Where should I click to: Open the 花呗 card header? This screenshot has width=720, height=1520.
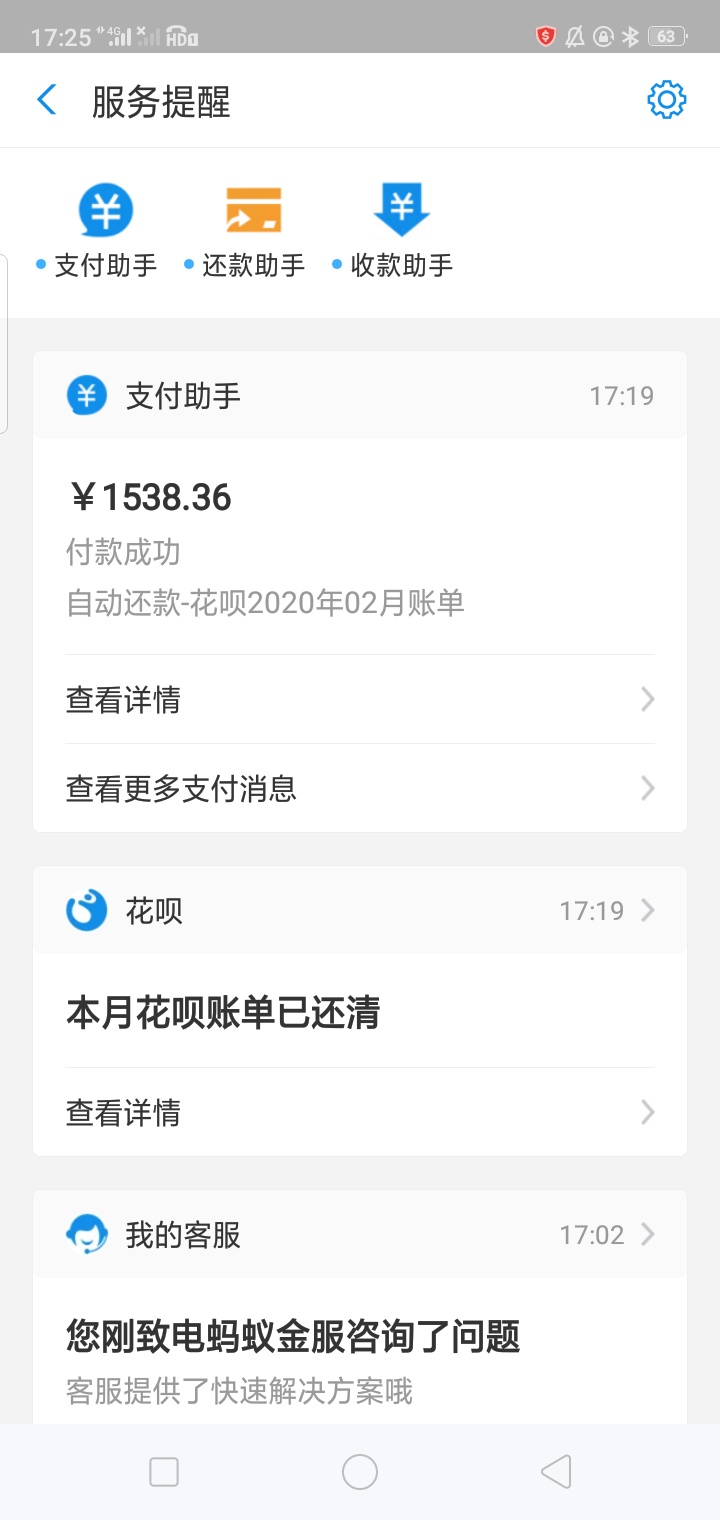(360, 911)
